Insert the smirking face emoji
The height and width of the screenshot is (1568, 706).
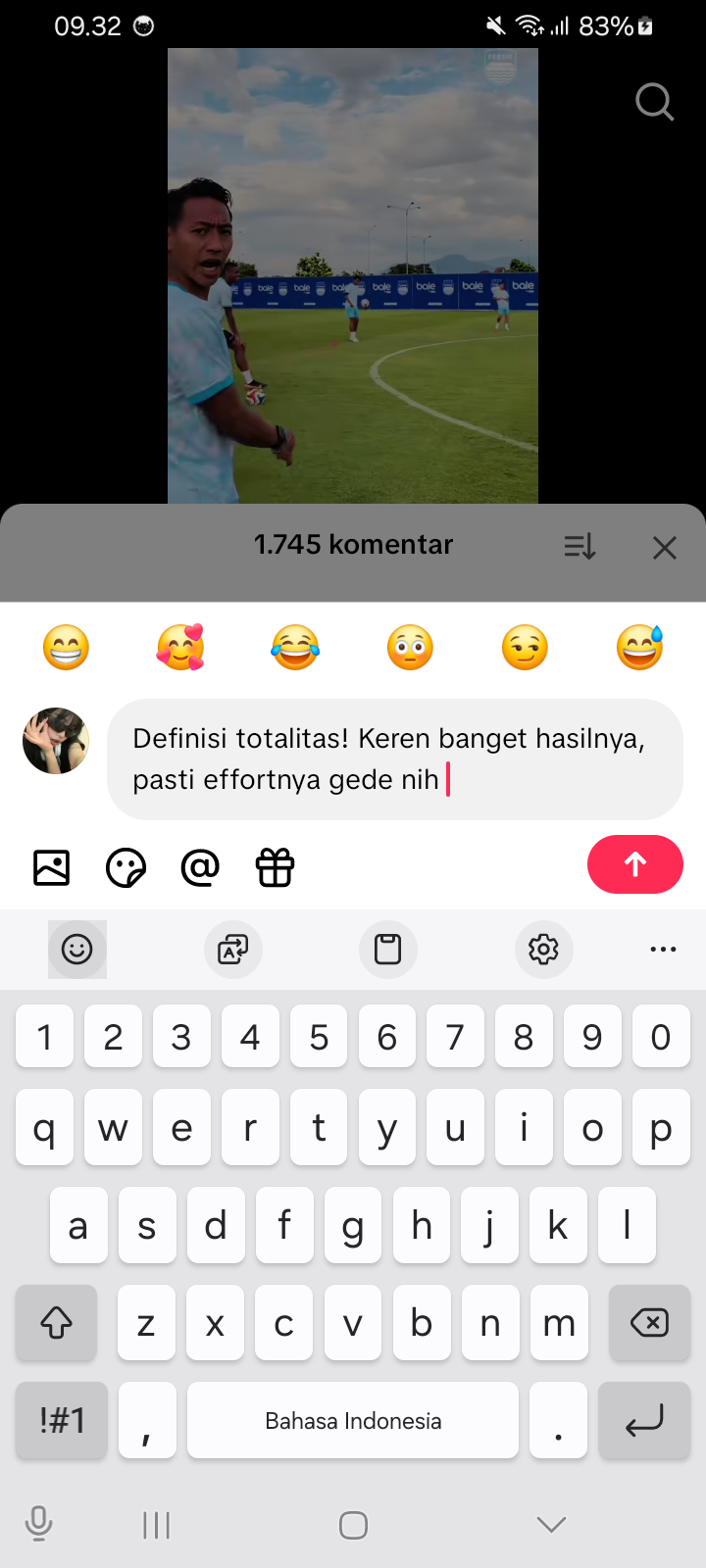click(525, 648)
